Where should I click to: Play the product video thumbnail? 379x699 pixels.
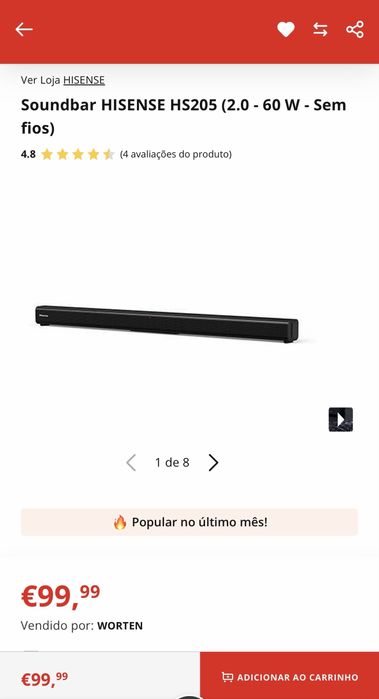click(x=341, y=419)
